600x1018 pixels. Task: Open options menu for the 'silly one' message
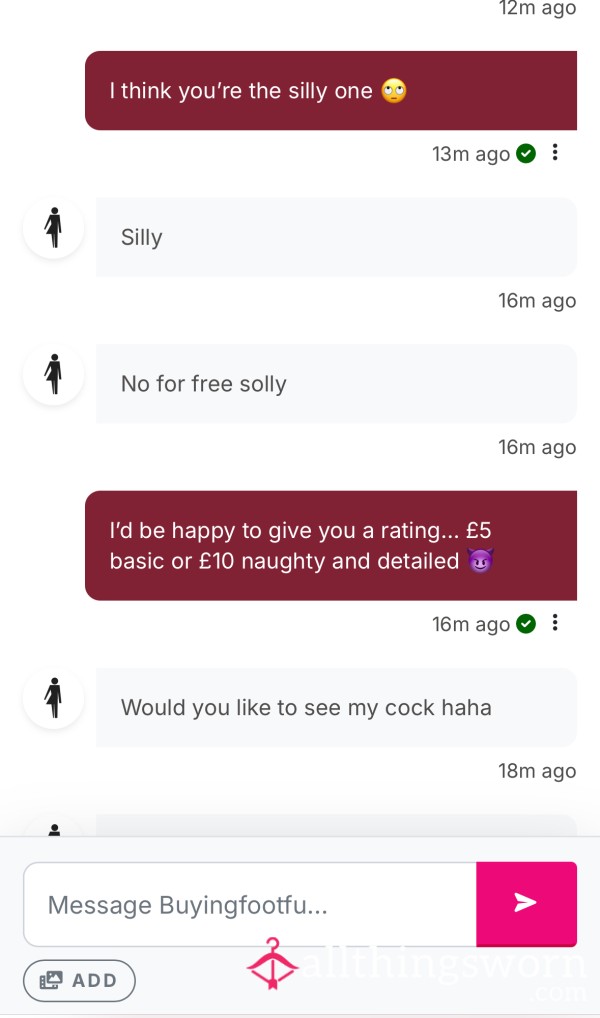555,153
